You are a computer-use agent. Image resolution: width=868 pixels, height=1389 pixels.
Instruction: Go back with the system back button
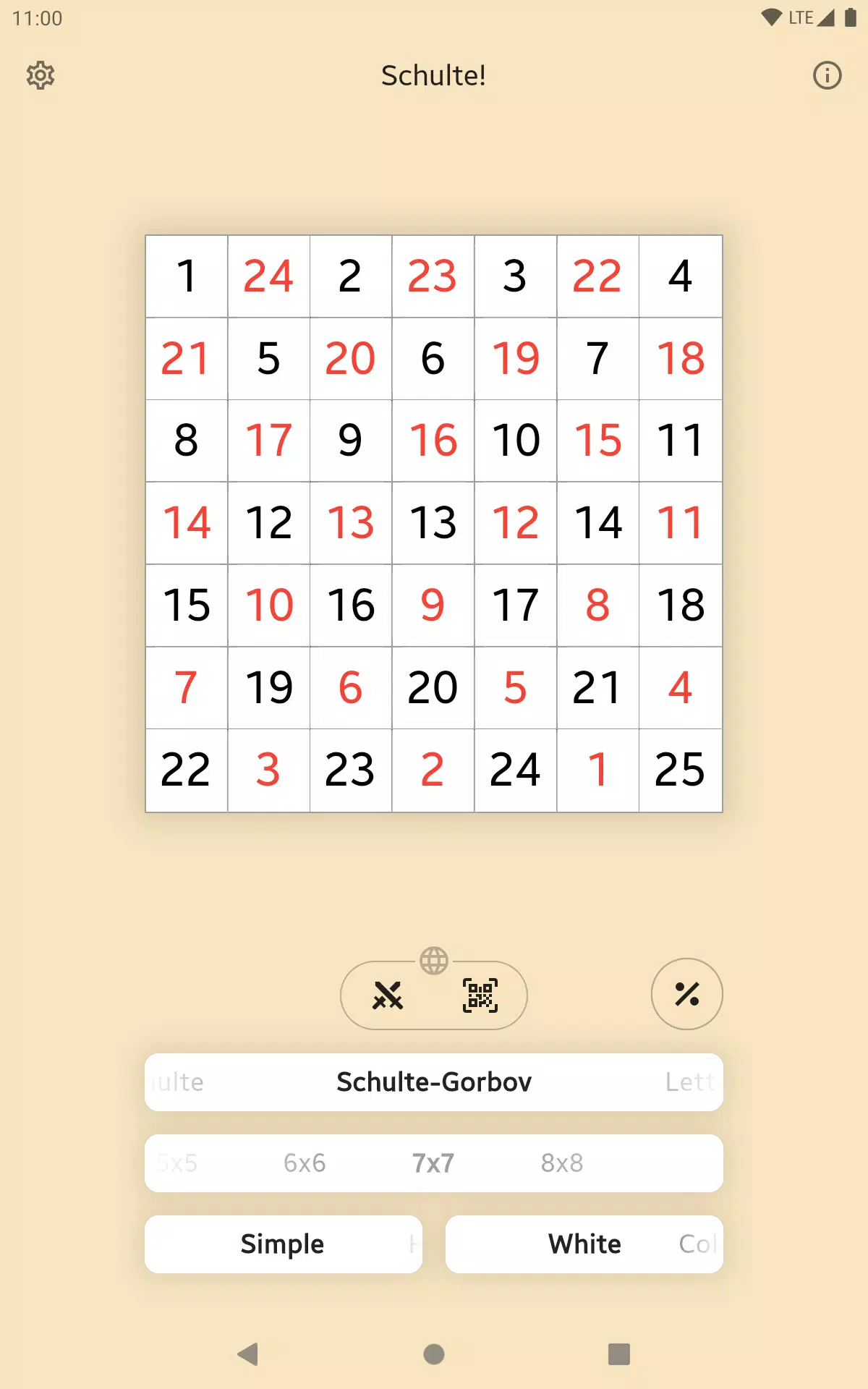248,1354
